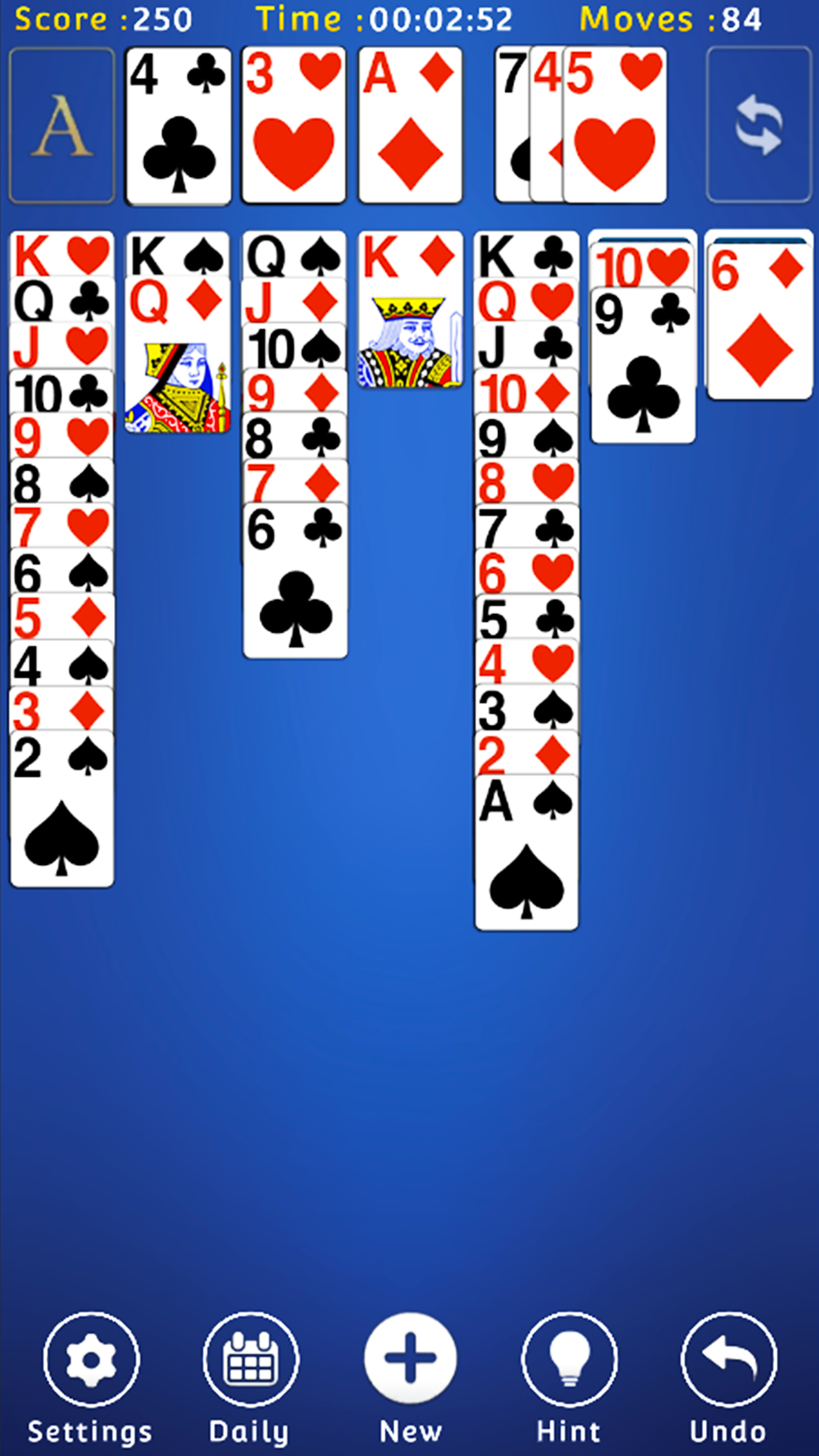Tap the stock pile recycle icon

point(758,125)
